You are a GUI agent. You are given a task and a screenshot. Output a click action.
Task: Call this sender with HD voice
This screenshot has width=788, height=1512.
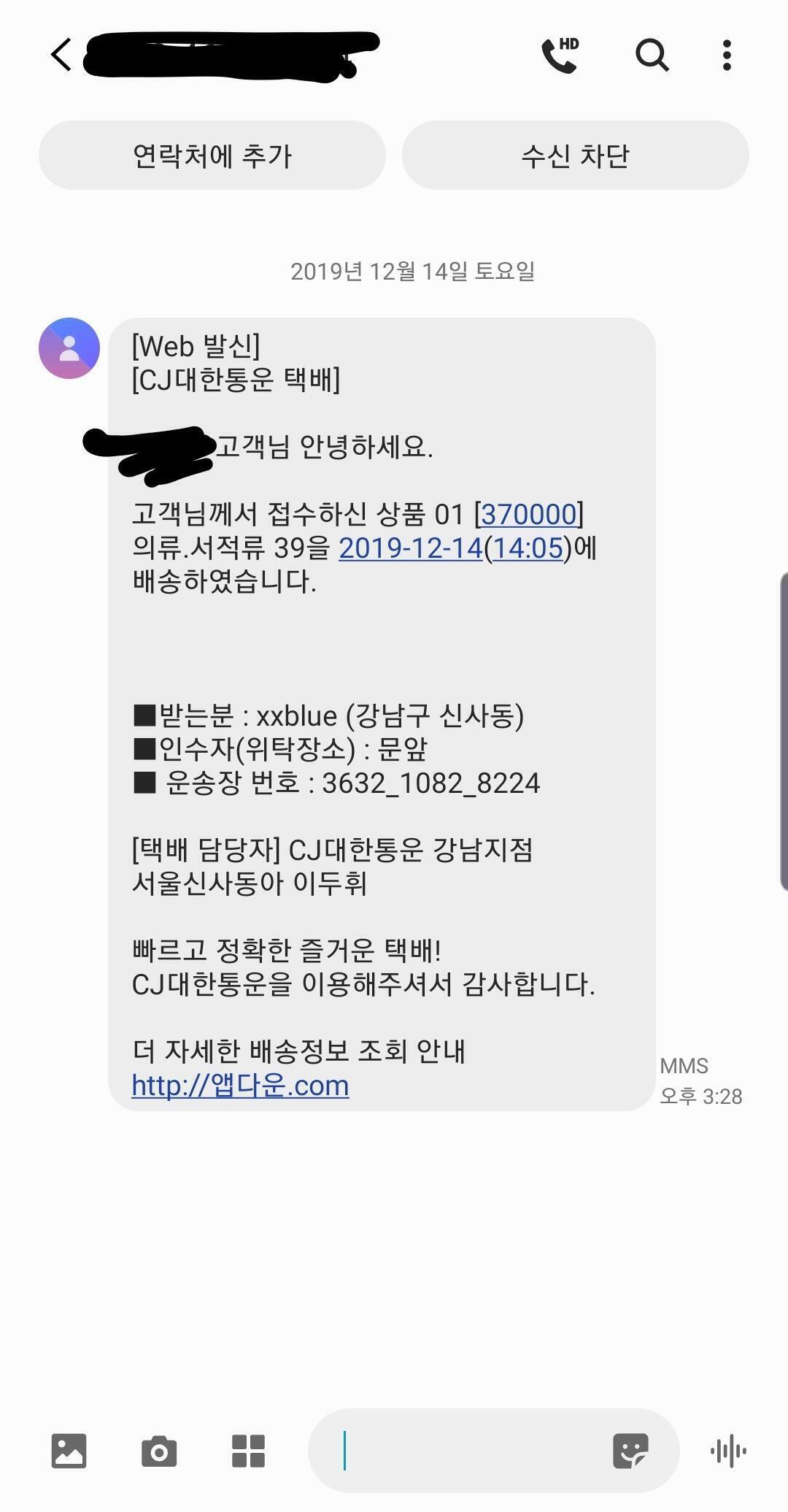point(560,55)
